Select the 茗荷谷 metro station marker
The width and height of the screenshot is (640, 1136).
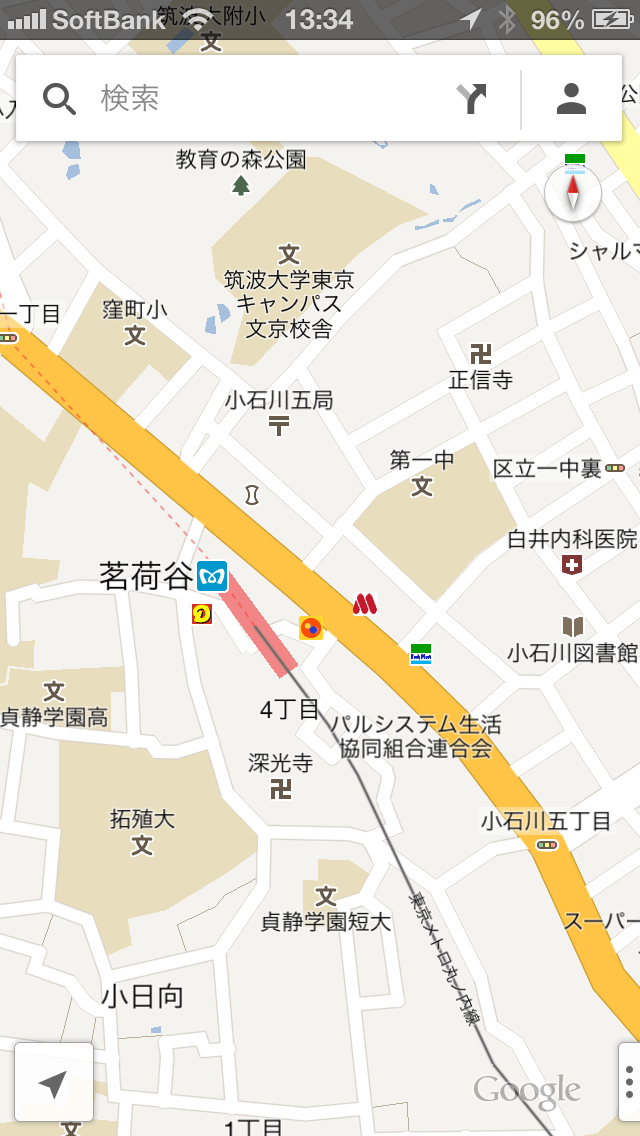click(x=212, y=576)
